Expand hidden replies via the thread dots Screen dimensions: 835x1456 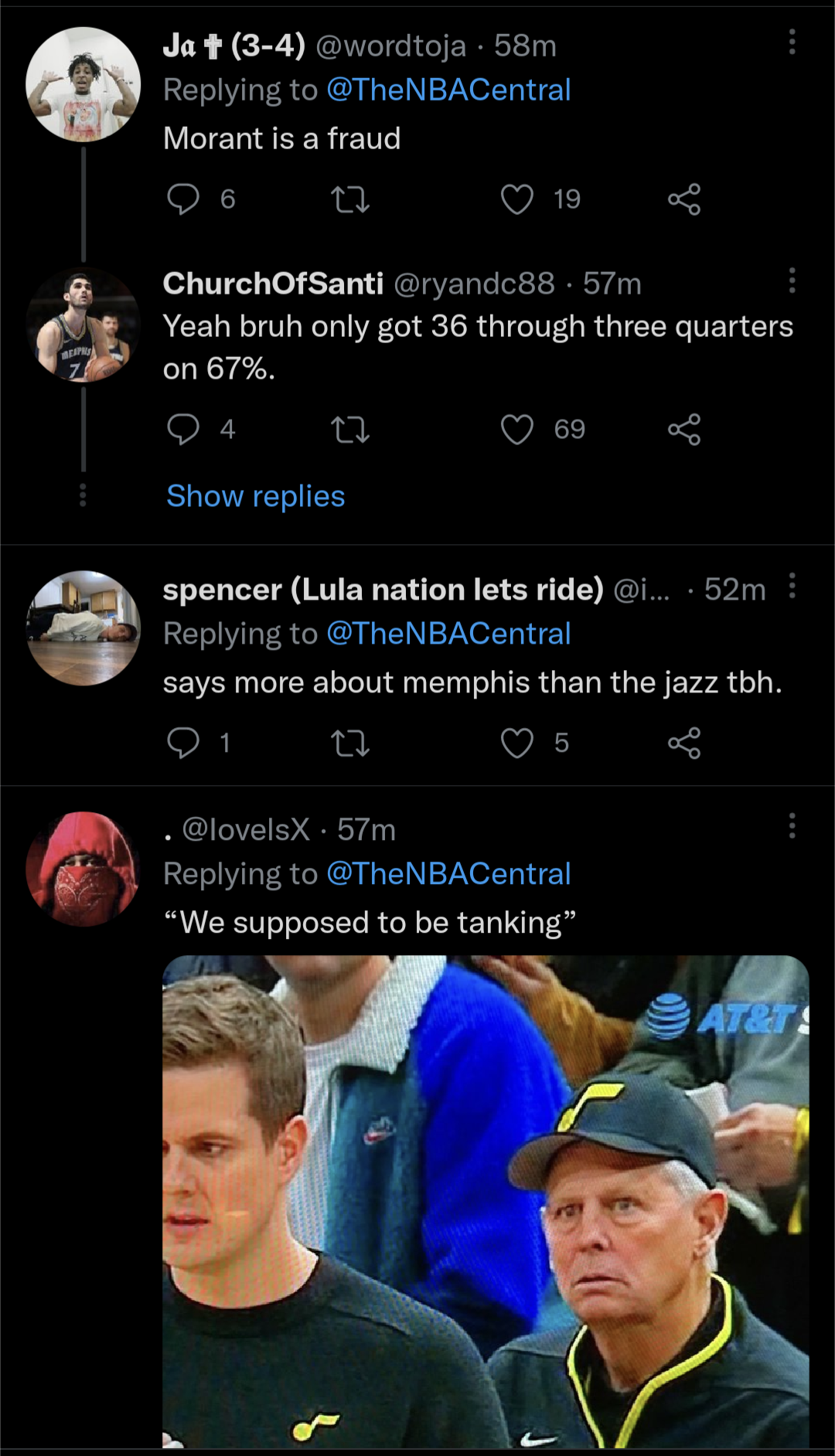coord(83,495)
